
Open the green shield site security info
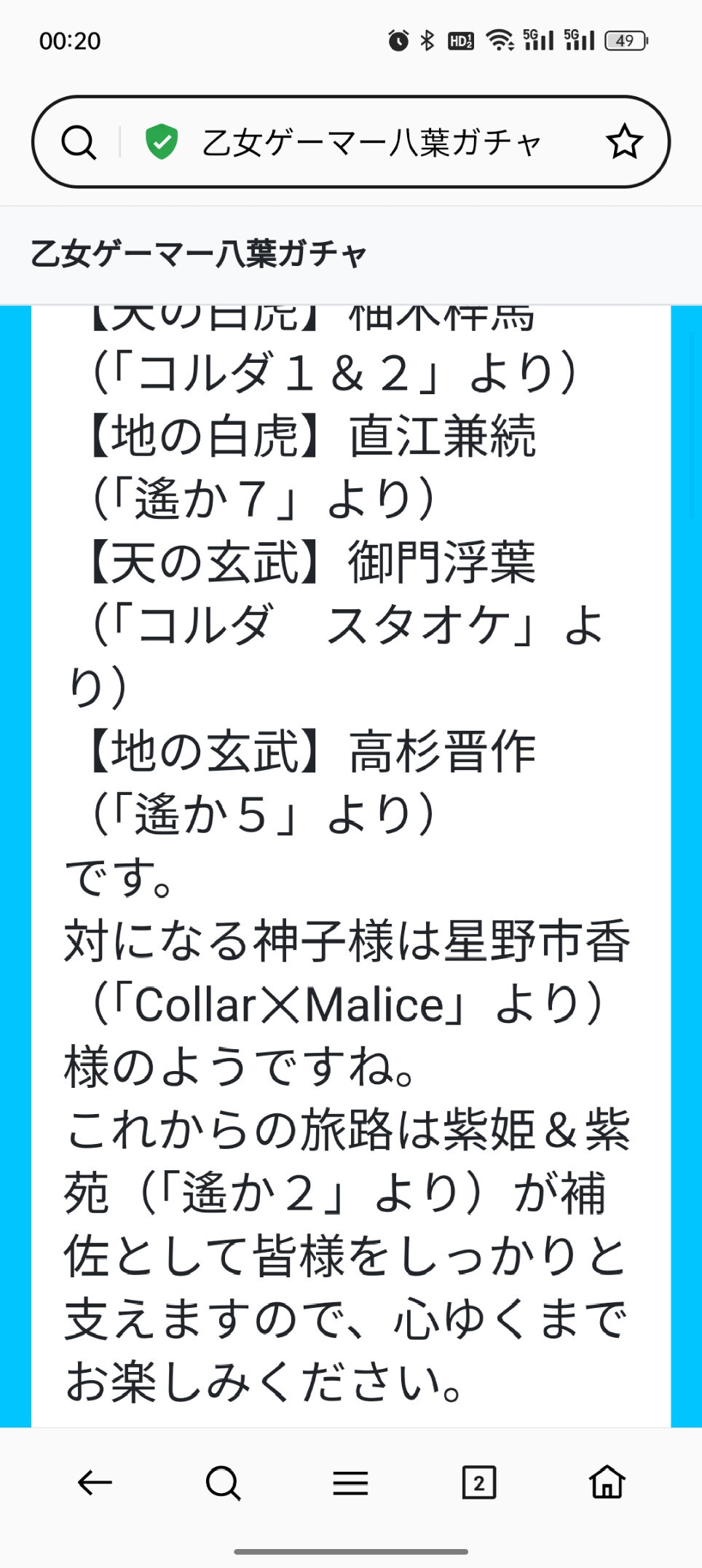click(x=161, y=141)
